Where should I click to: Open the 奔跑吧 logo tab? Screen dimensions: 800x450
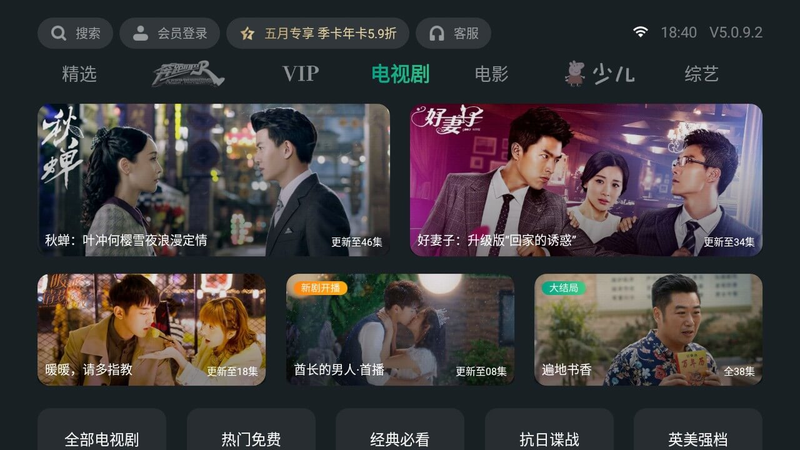pyautogui.click(x=188, y=74)
